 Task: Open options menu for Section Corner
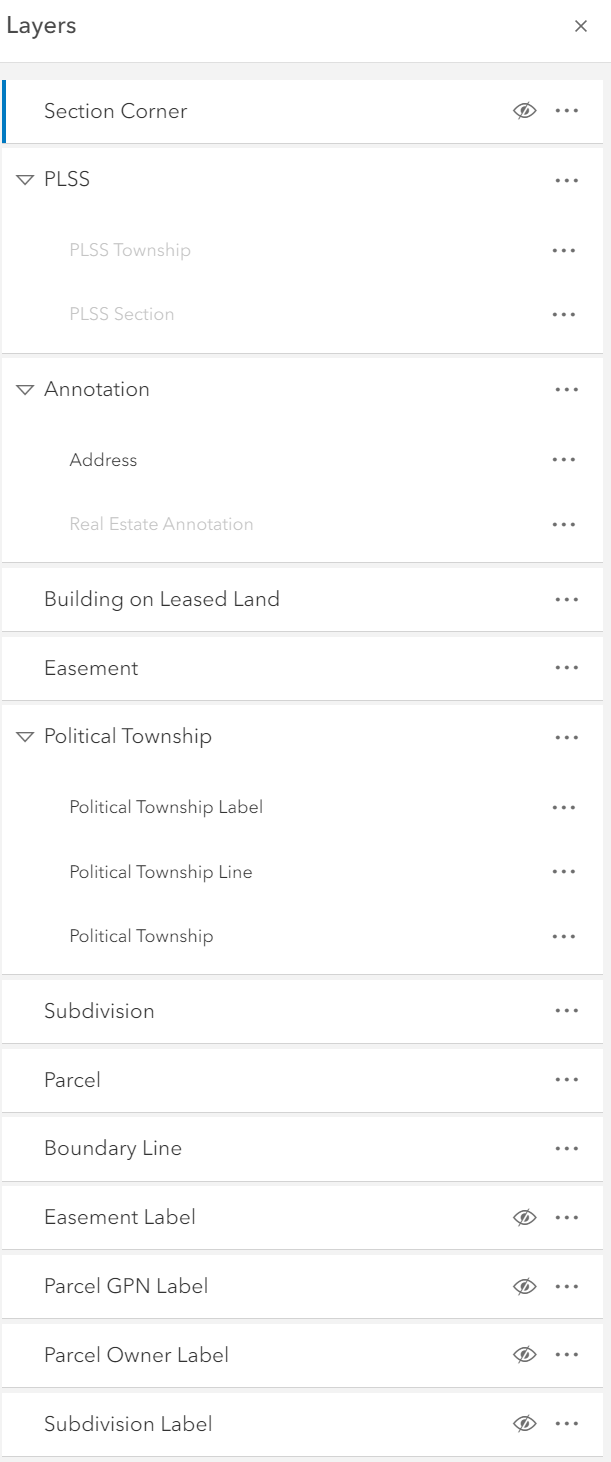(567, 111)
